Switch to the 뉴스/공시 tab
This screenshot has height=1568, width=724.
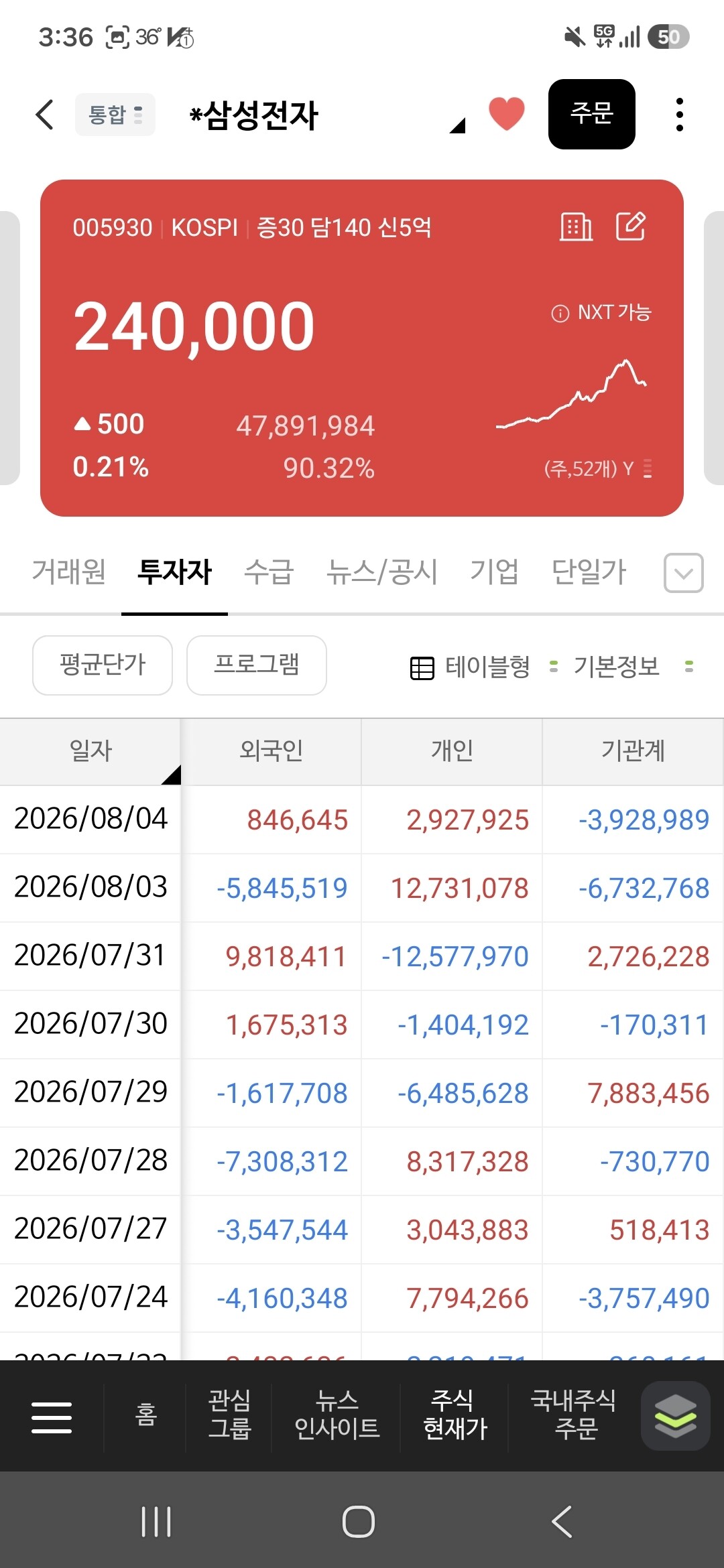(382, 572)
